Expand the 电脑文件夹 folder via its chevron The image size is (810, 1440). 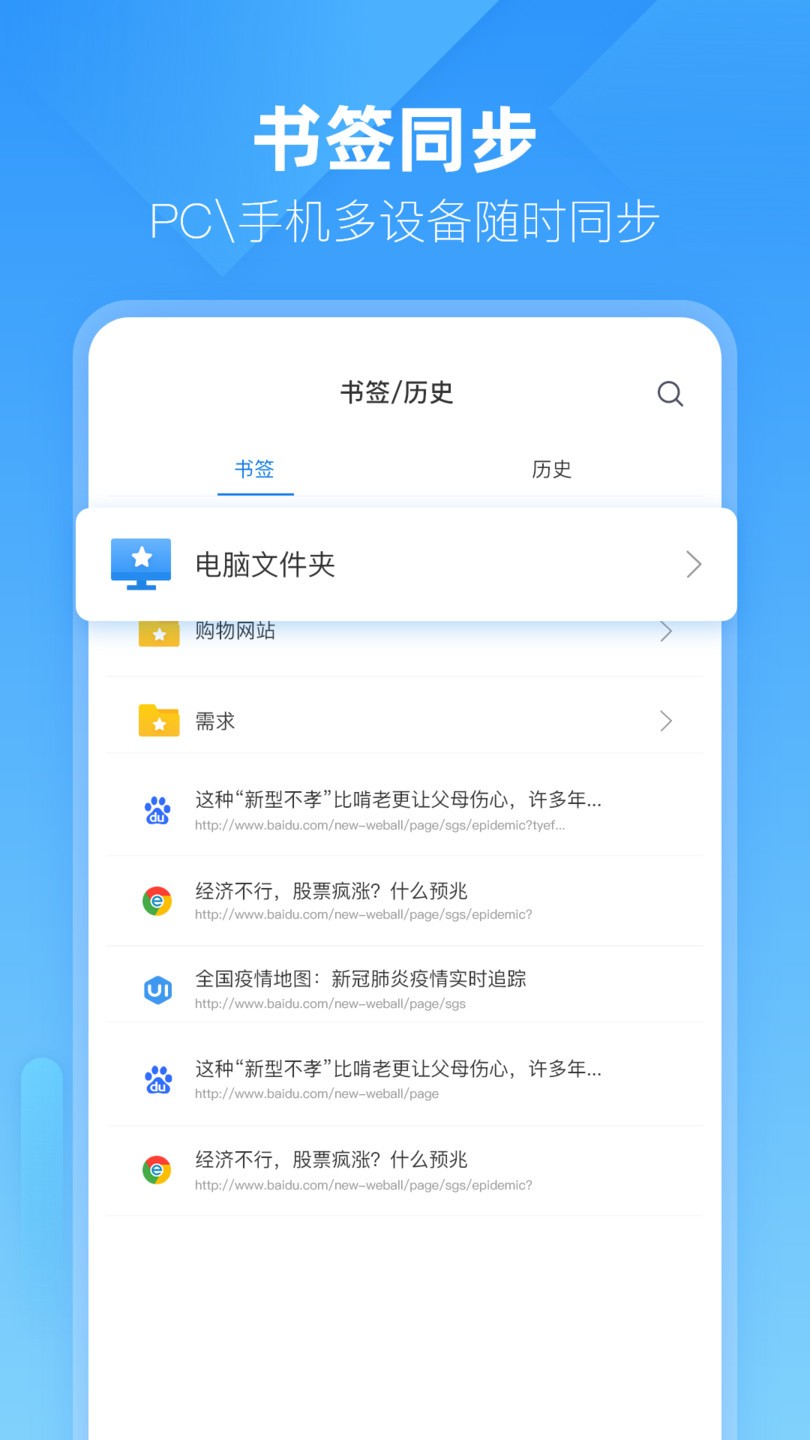[693, 564]
